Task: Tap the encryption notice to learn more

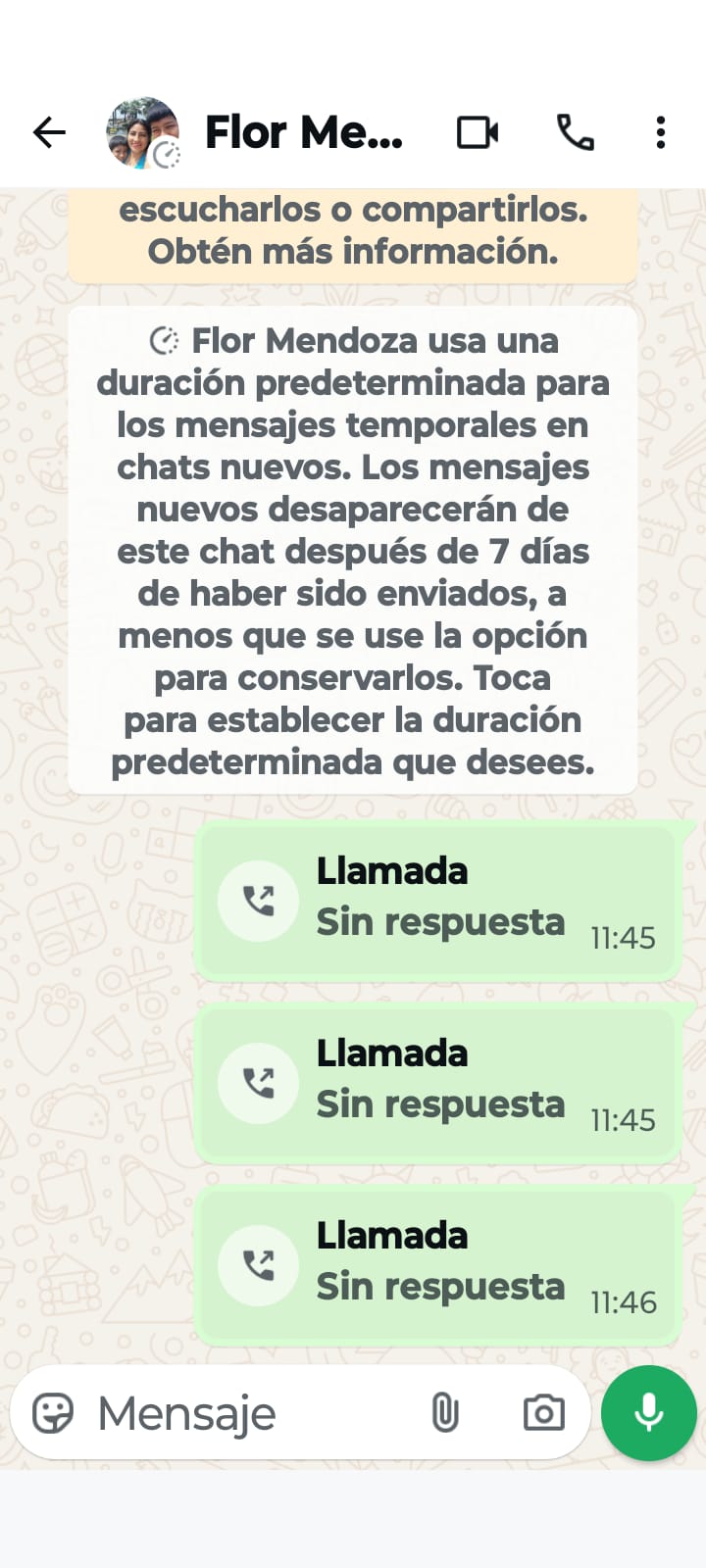Action: (353, 231)
